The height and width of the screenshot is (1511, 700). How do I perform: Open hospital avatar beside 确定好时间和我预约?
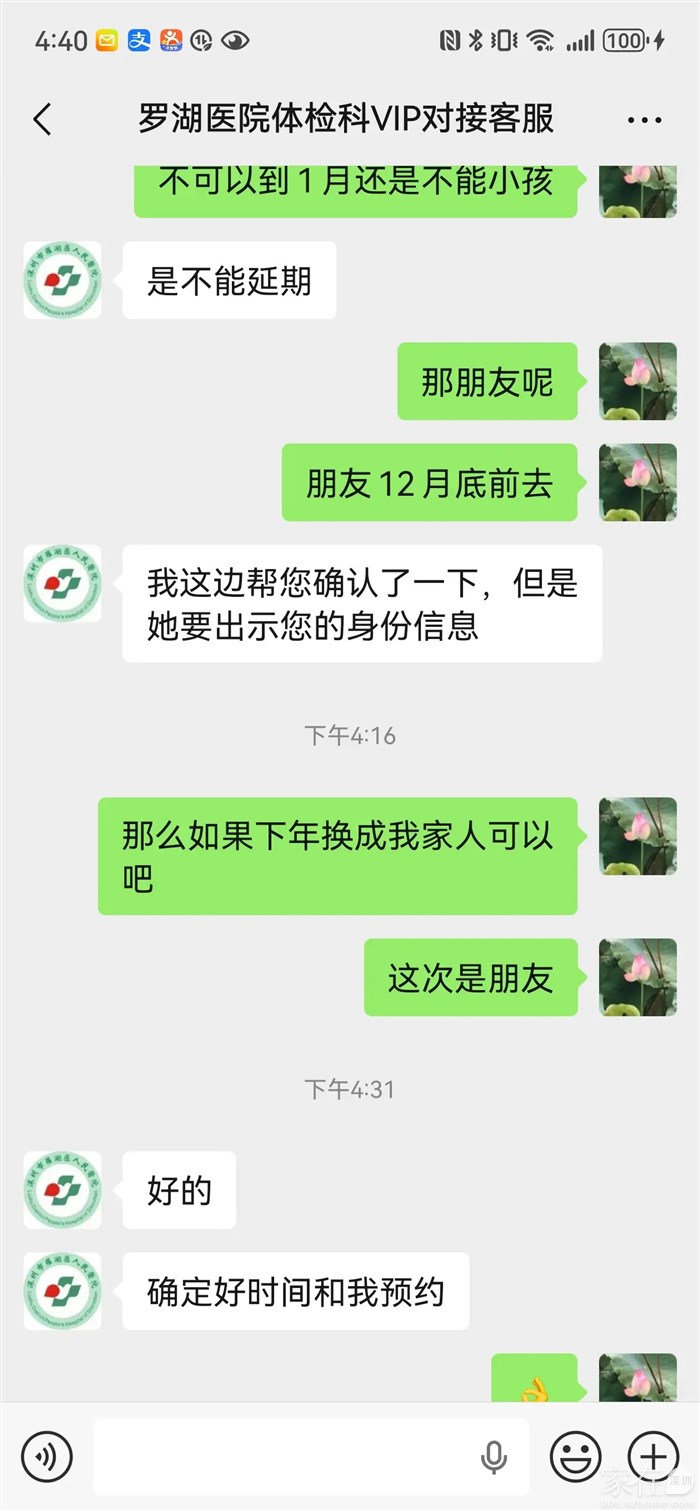(x=62, y=1291)
